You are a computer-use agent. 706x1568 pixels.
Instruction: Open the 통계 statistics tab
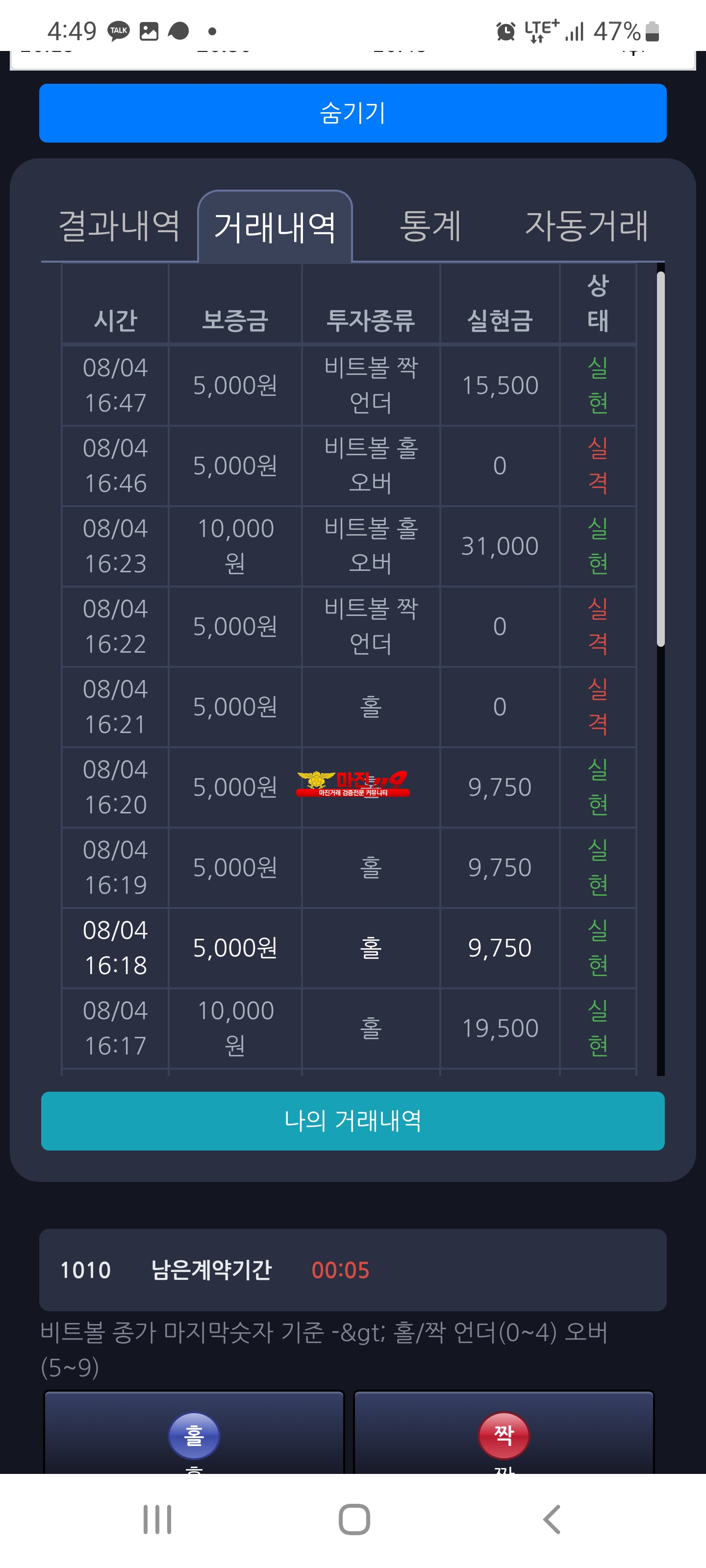click(430, 226)
